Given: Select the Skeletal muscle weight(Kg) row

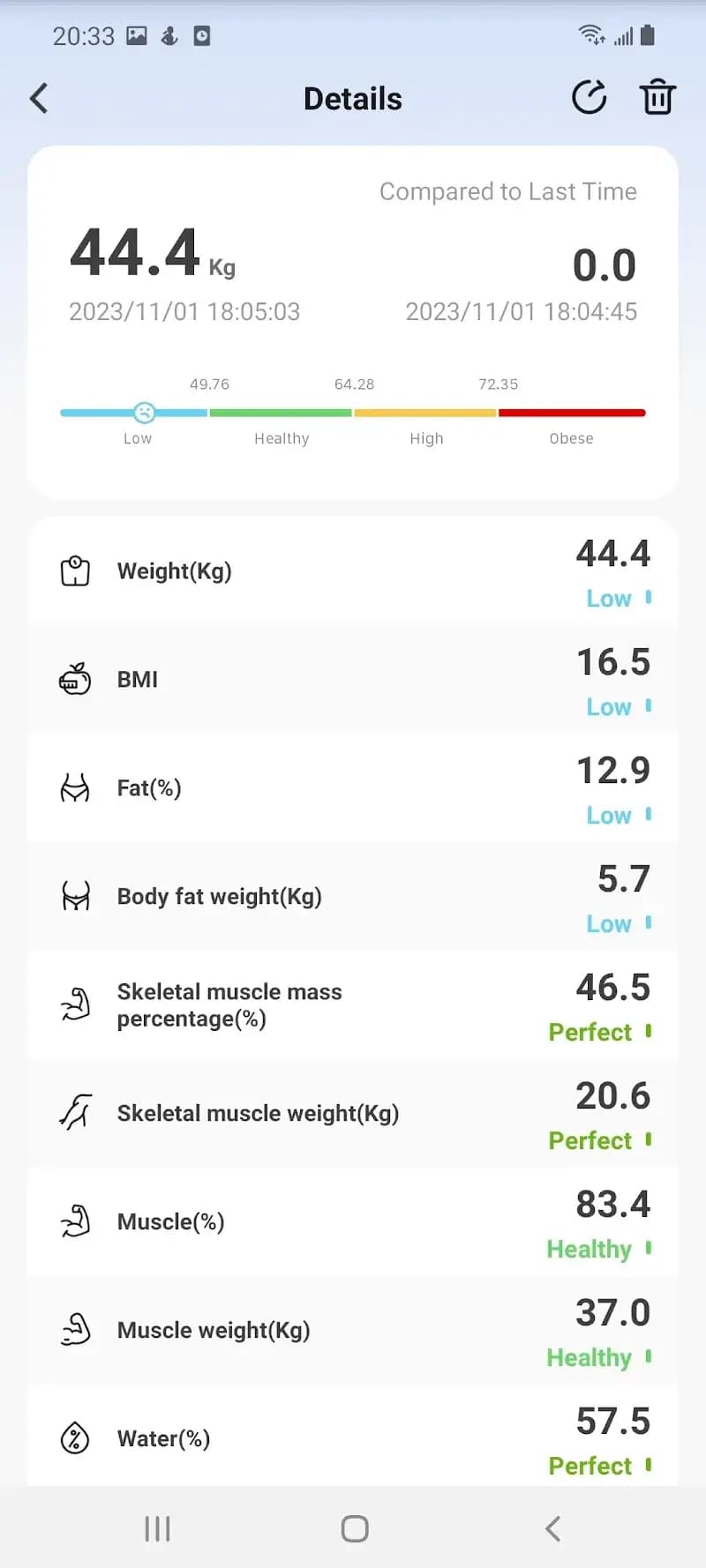Looking at the screenshot, I should pyautogui.click(x=353, y=1114).
